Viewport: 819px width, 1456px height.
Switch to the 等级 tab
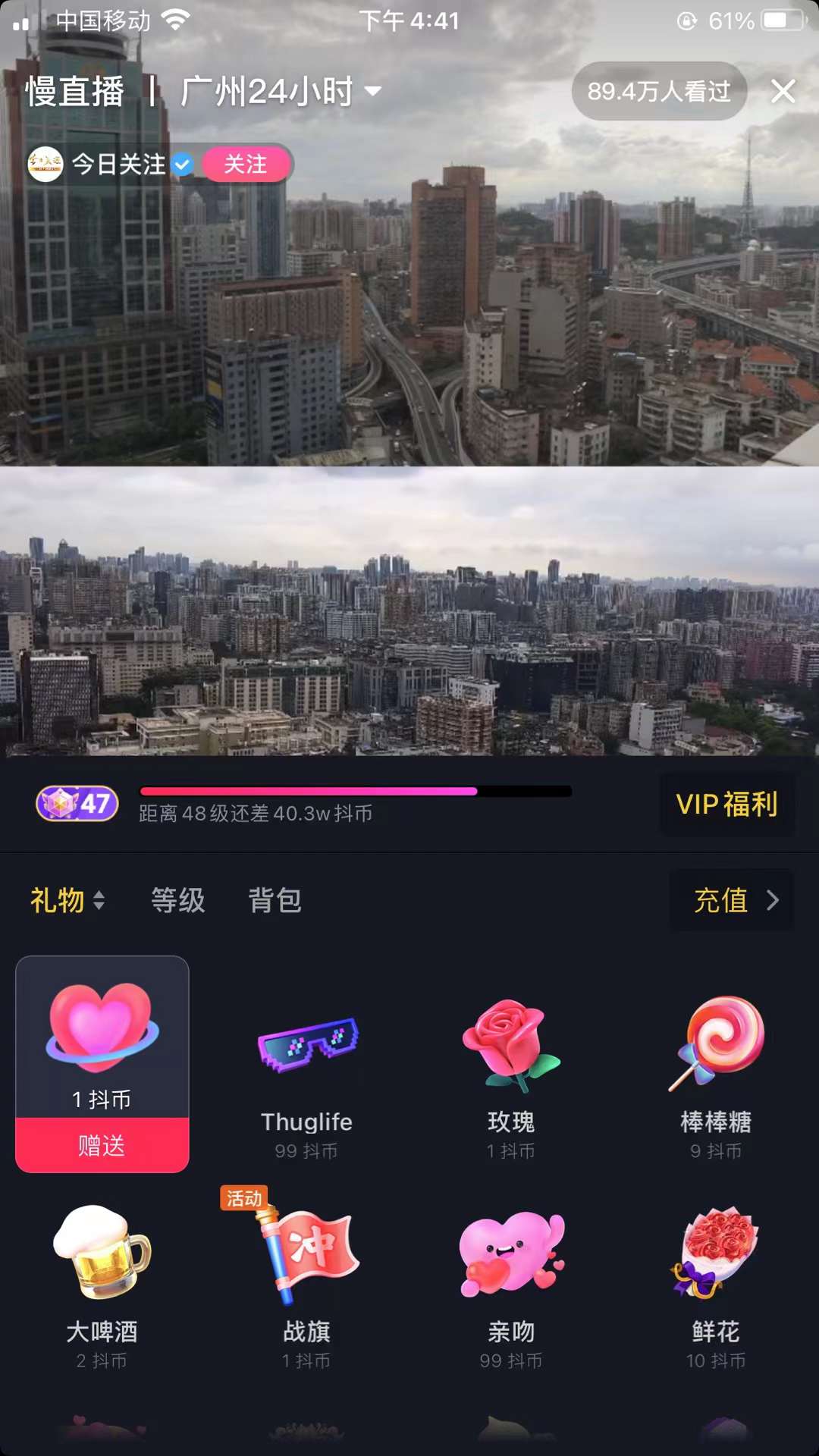178,900
